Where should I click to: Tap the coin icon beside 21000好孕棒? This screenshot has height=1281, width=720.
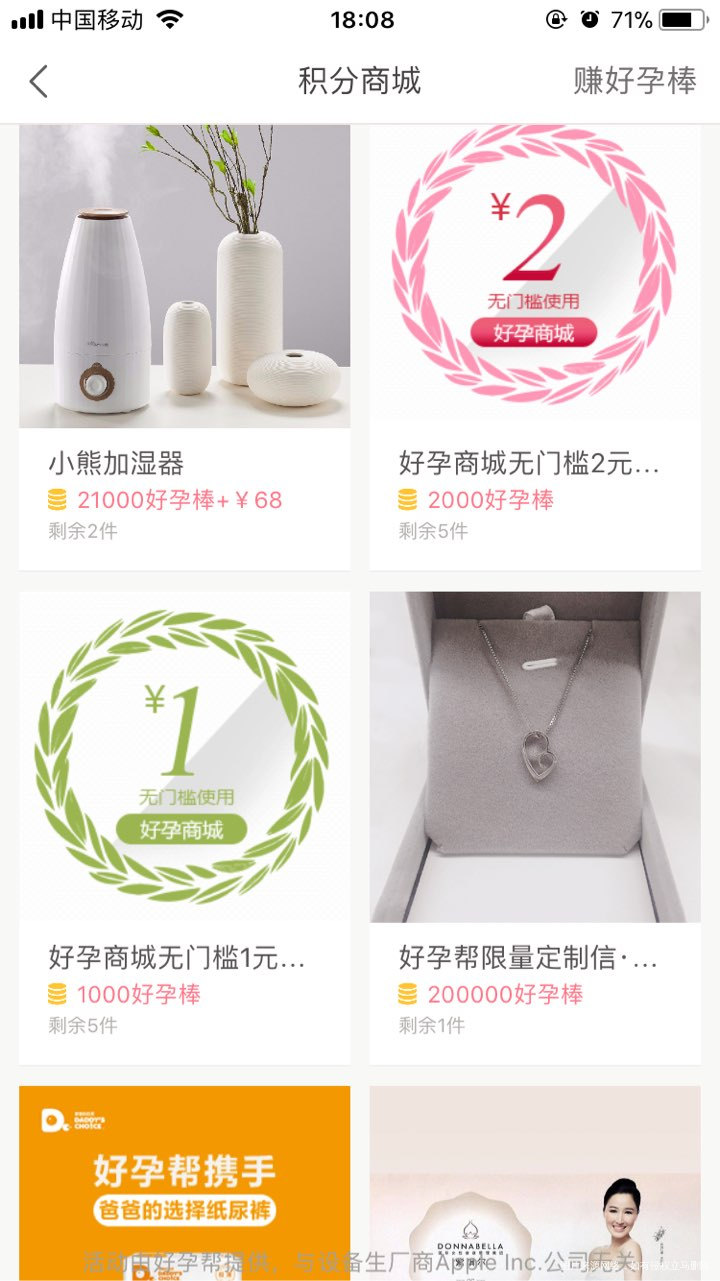(x=60, y=498)
